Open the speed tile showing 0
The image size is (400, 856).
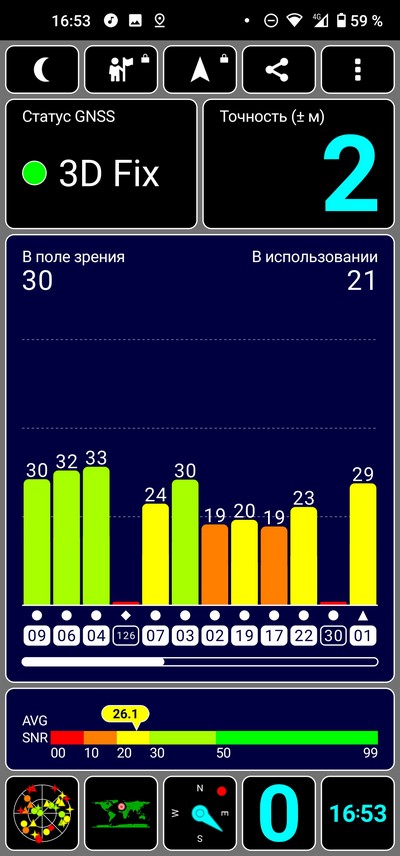(x=279, y=812)
